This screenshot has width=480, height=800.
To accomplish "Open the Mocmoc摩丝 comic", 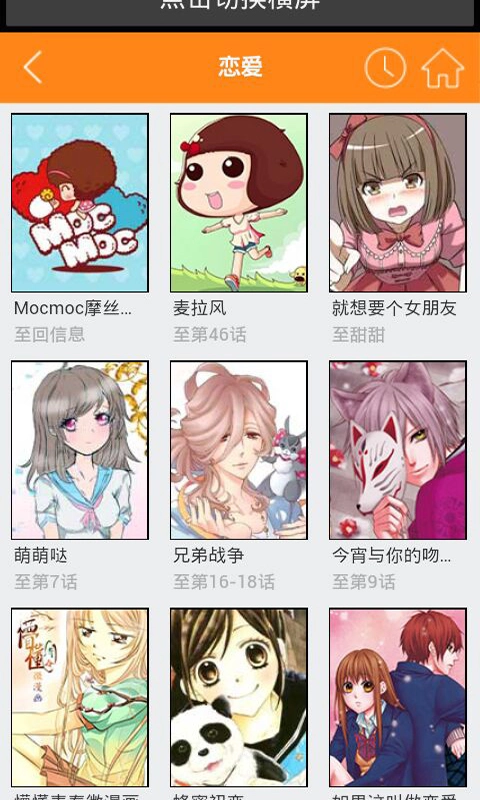I will (80, 203).
